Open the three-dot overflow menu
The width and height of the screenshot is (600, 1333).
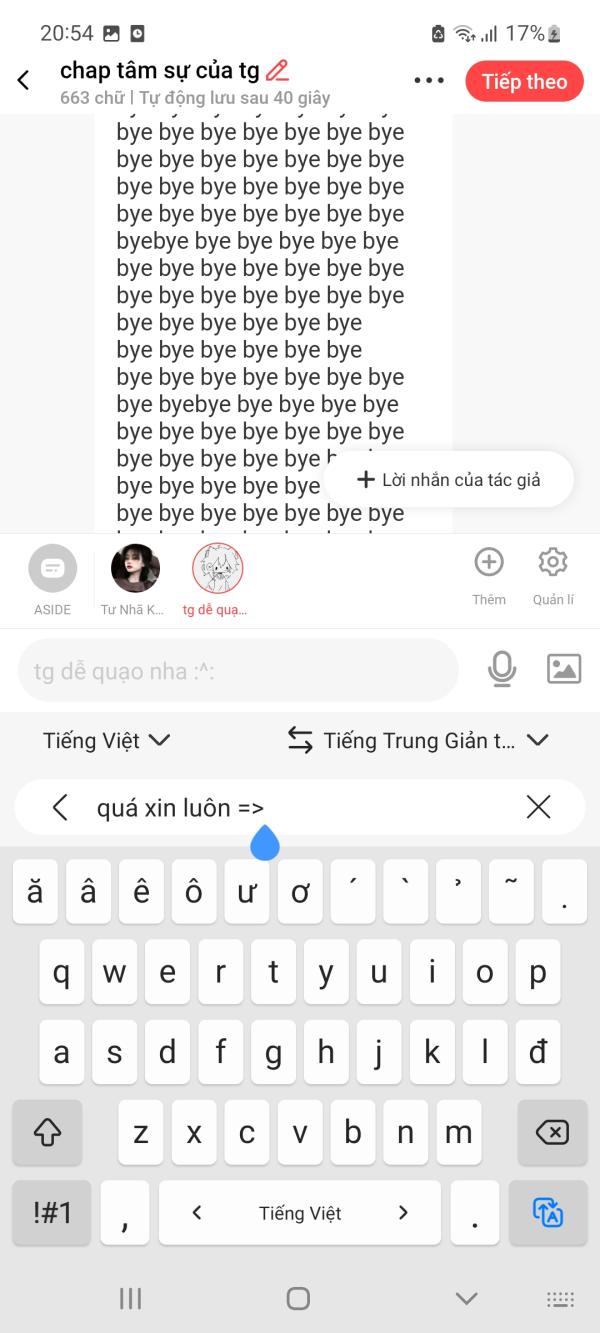coord(429,81)
